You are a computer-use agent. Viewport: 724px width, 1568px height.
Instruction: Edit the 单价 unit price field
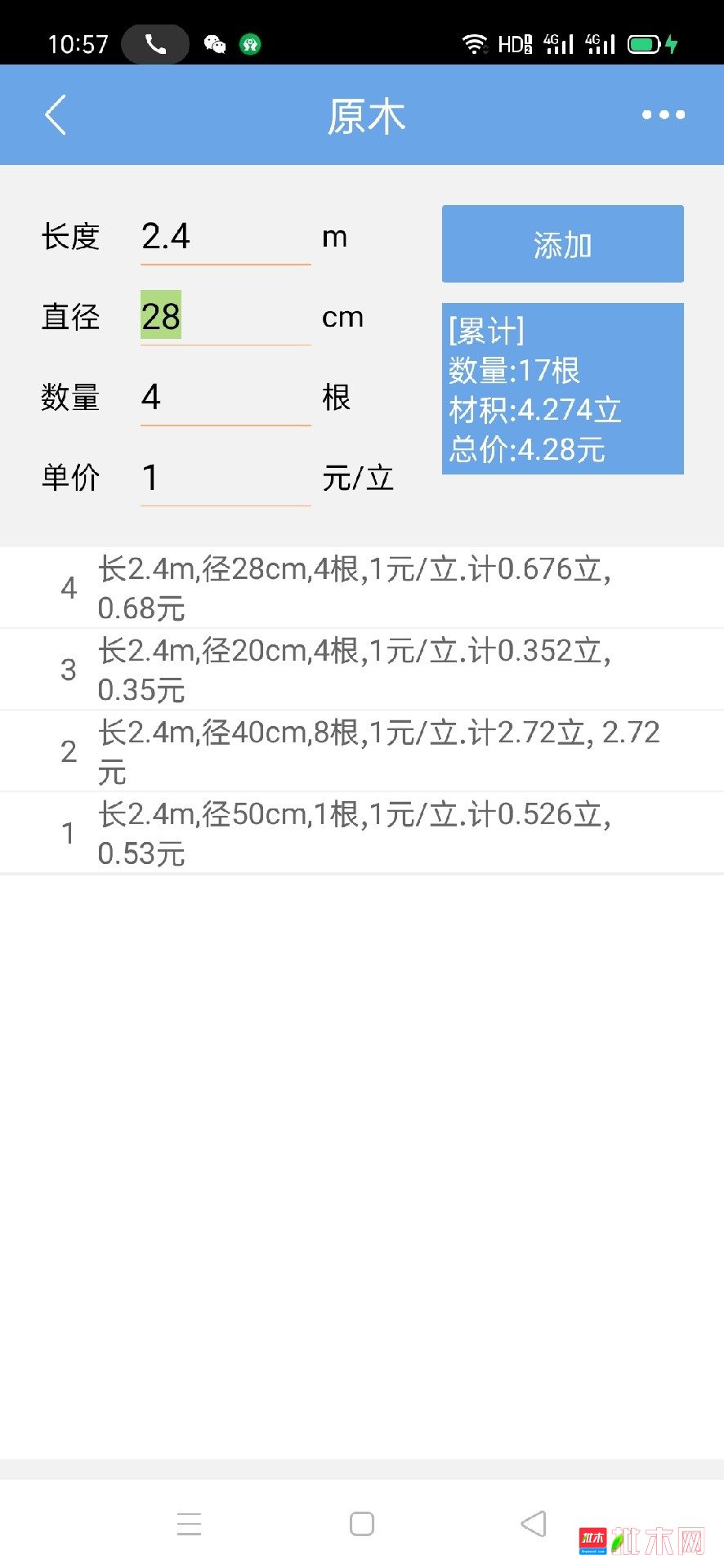[226, 478]
